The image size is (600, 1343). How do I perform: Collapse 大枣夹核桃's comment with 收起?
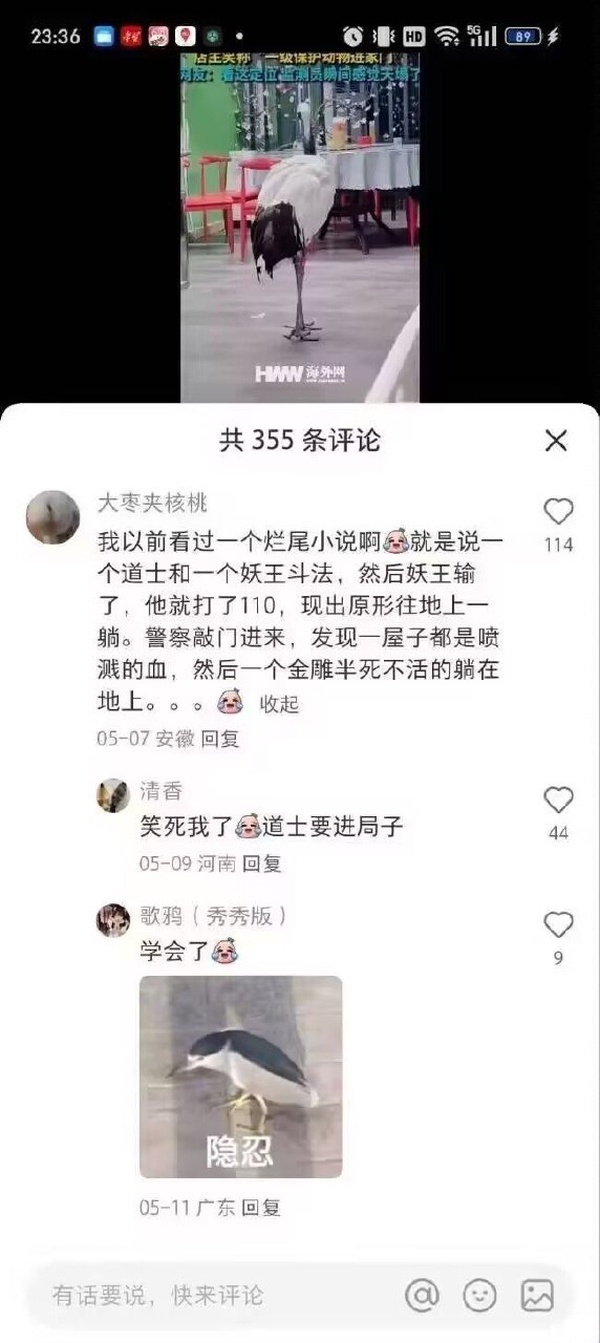279,703
